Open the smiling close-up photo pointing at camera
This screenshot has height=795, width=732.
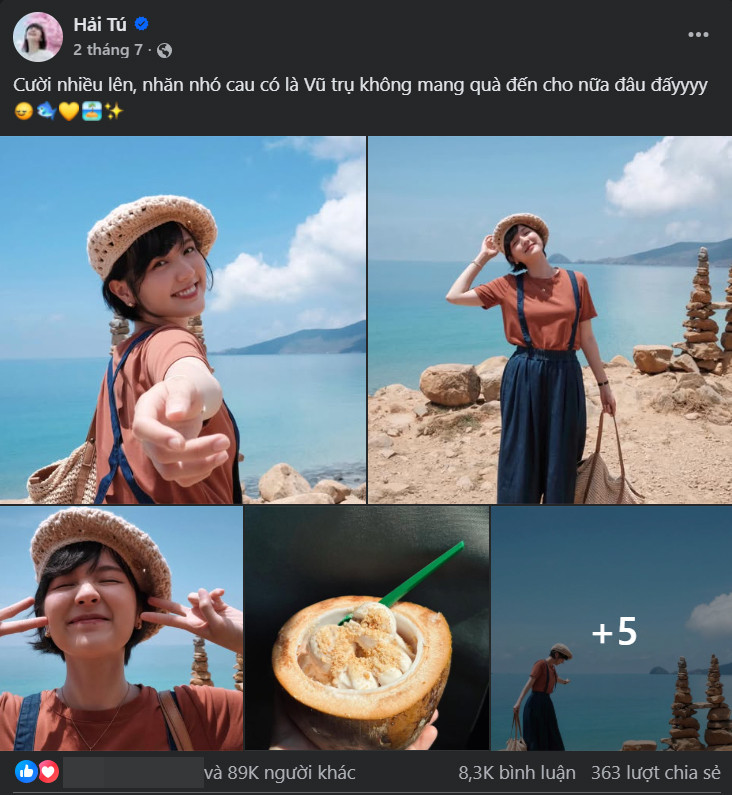point(183,319)
